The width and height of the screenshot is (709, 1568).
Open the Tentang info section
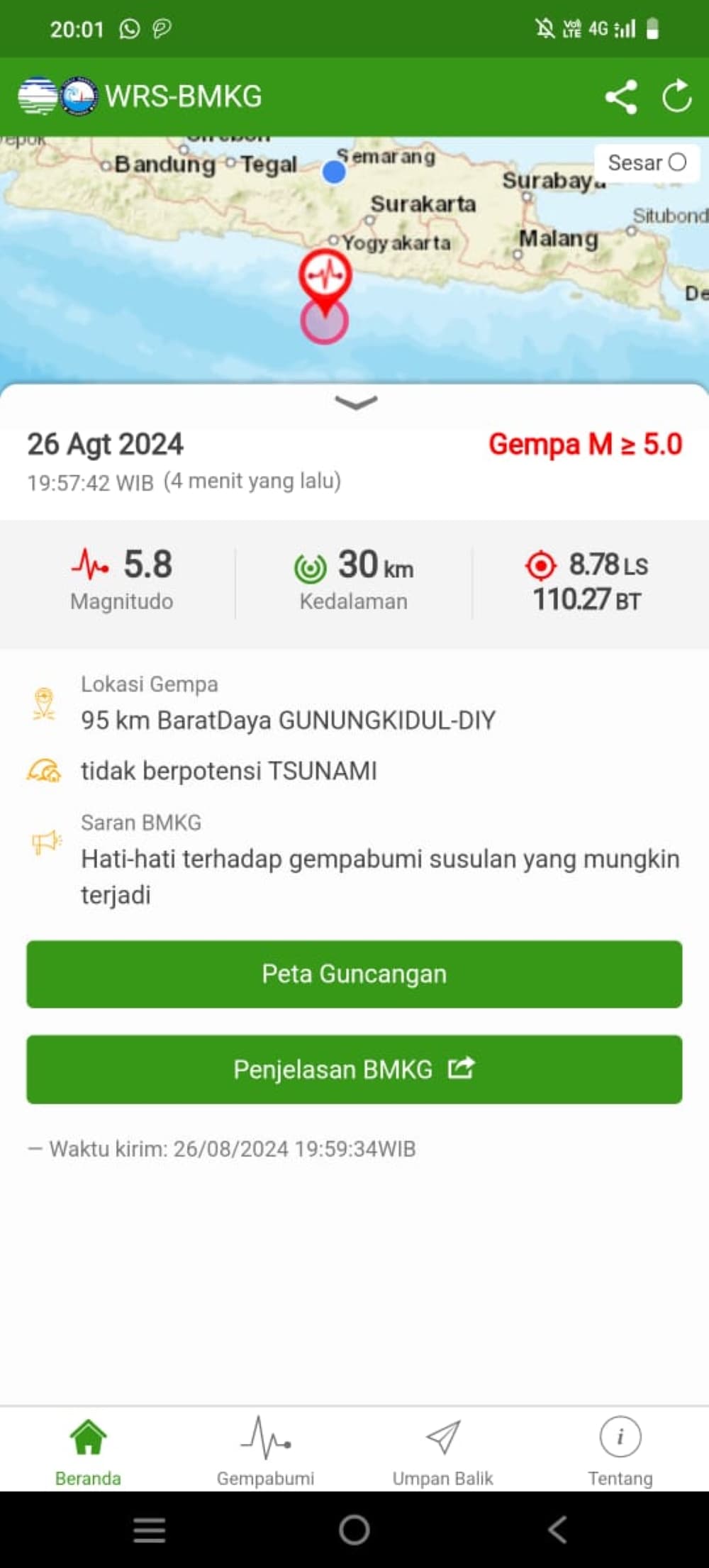pos(620,1449)
